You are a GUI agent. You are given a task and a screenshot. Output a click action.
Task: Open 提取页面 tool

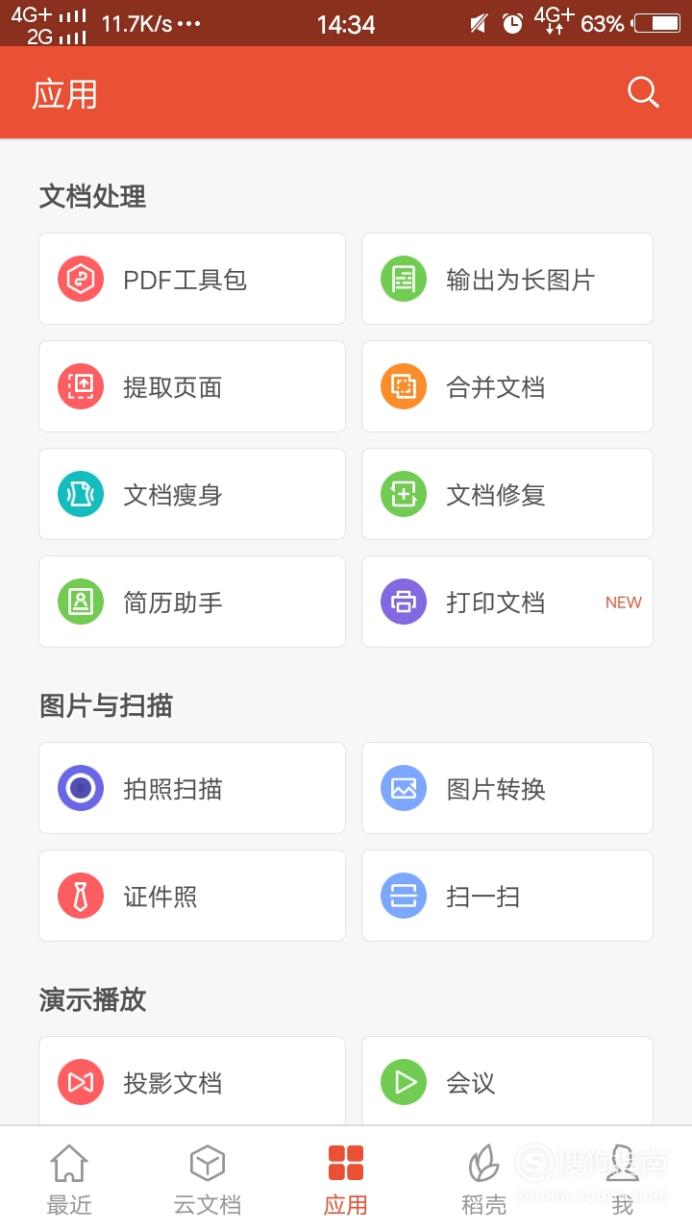(192, 387)
